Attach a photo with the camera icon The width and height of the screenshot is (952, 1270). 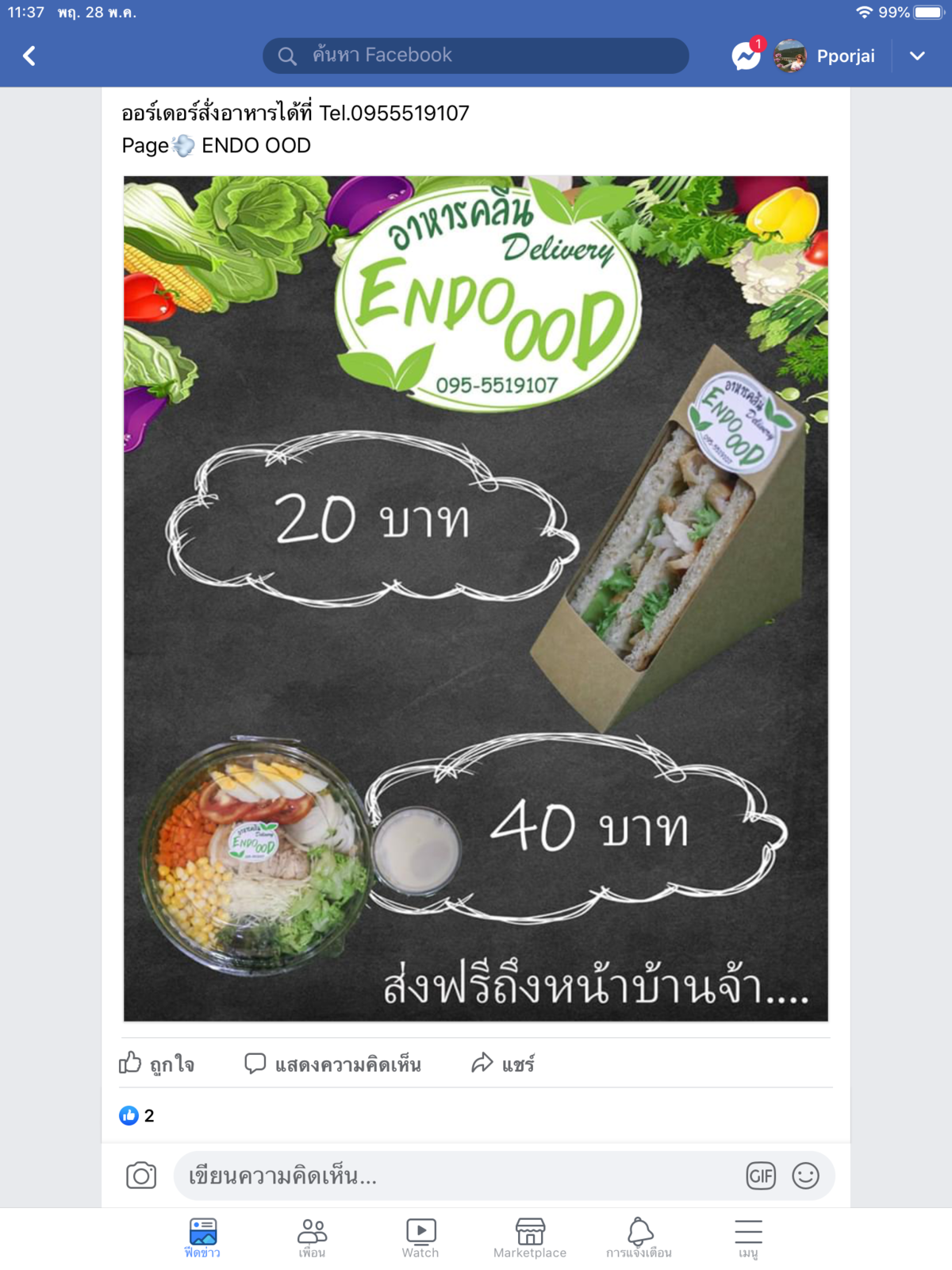[141, 1176]
